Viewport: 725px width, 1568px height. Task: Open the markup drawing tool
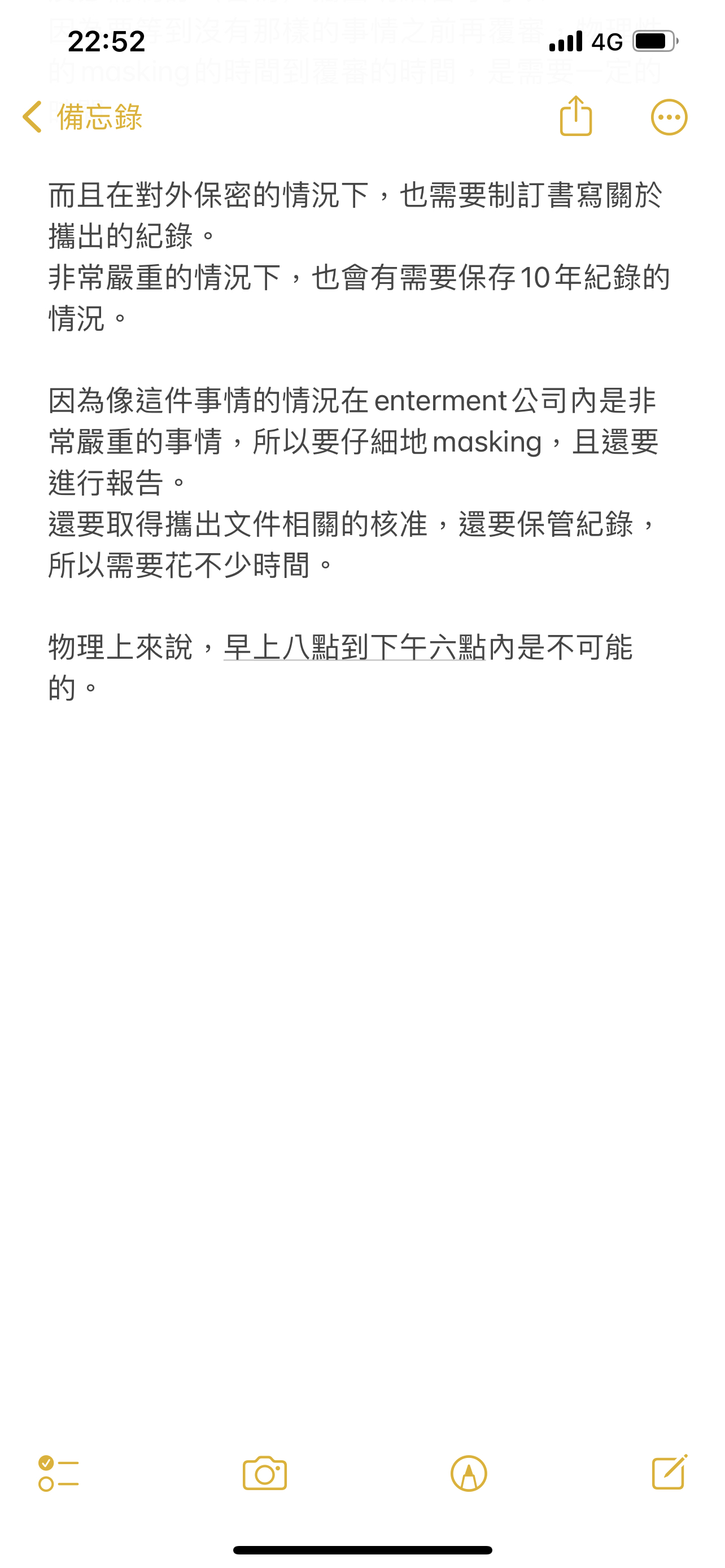469,1474
